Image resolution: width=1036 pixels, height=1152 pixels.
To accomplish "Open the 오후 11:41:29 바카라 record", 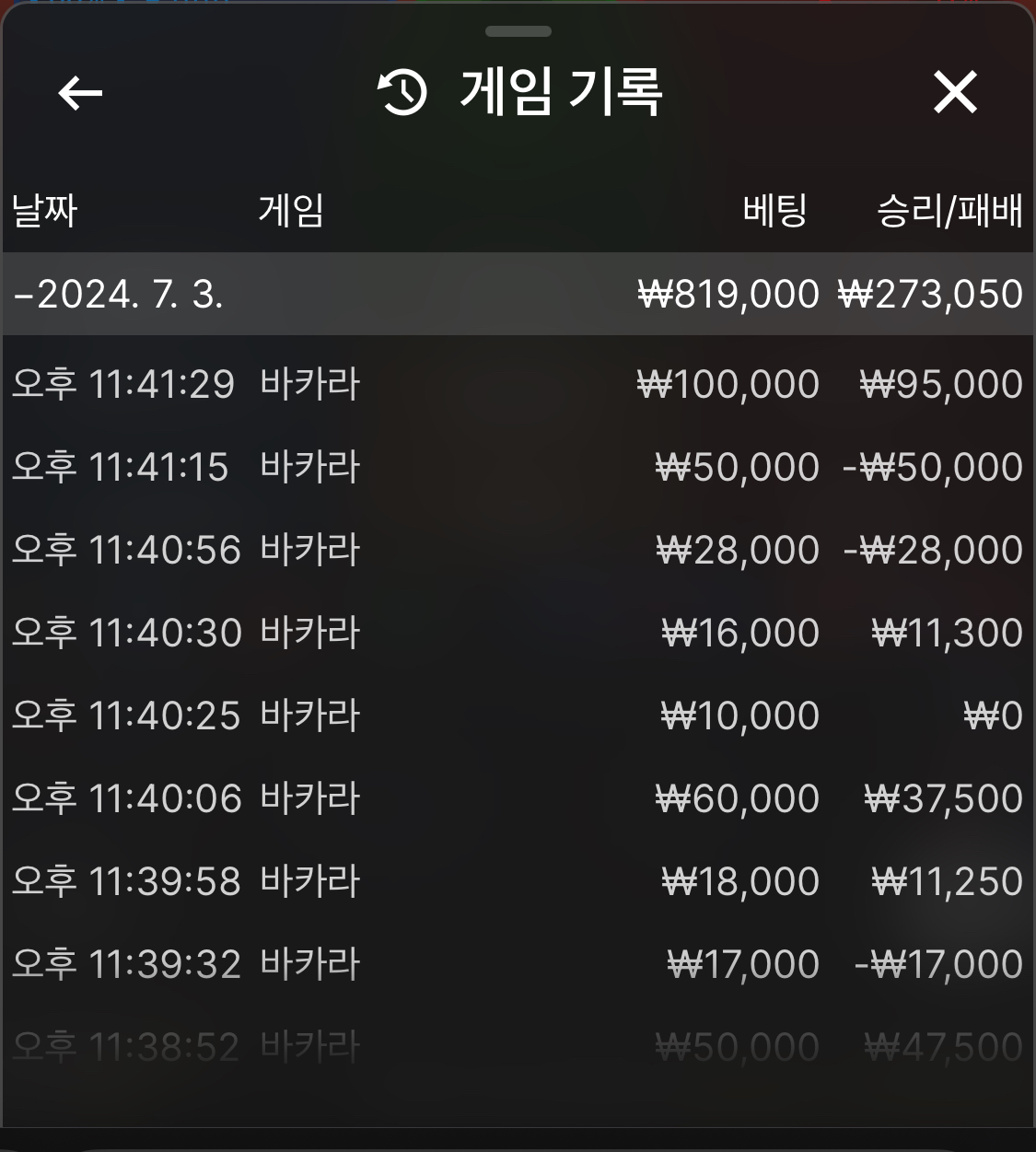I will point(518,384).
